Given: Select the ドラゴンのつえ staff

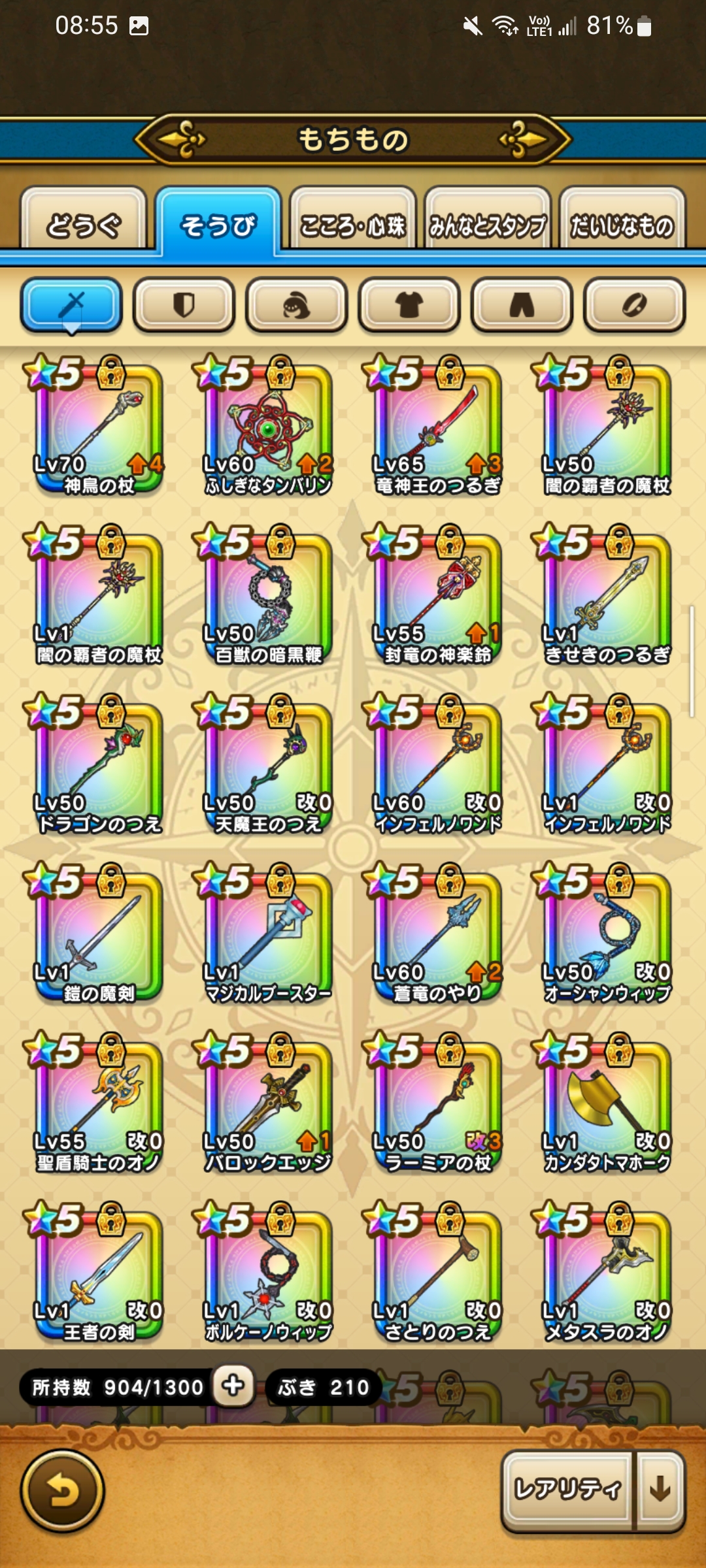Looking at the screenshot, I should click(x=98, y=766).
